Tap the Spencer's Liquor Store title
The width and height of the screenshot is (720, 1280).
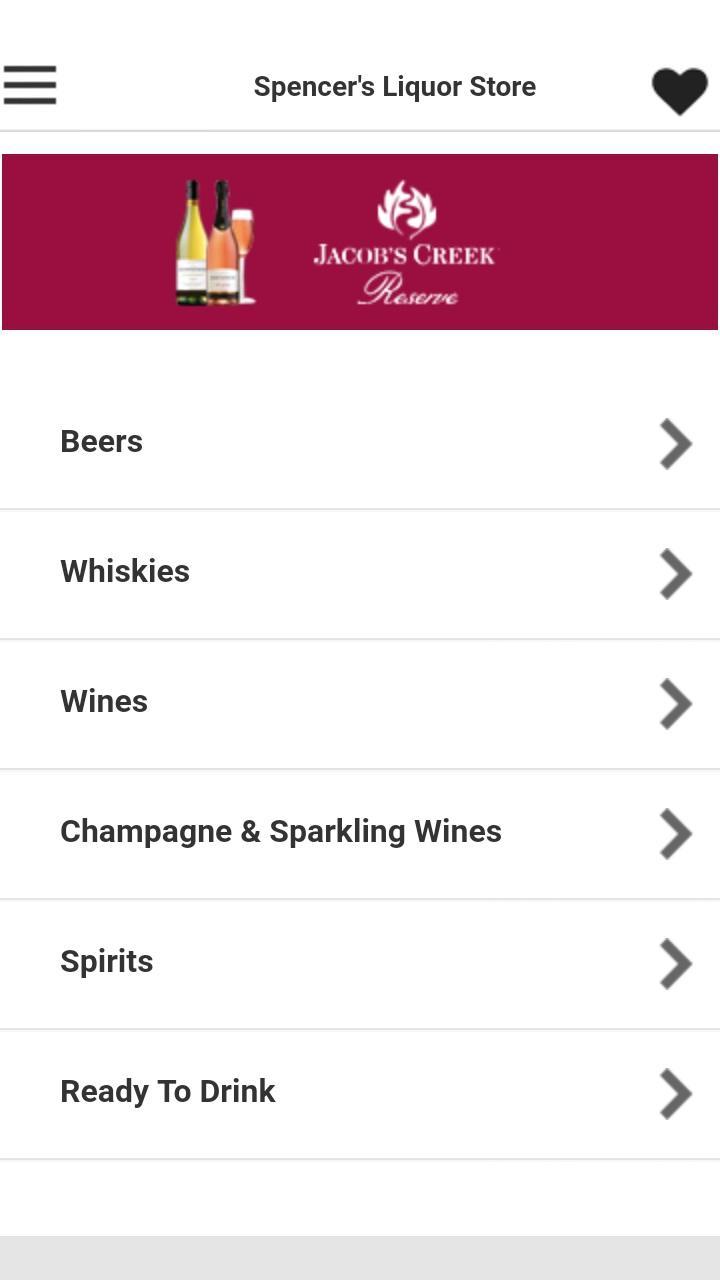pyautogui.click(x=395, y=86)
